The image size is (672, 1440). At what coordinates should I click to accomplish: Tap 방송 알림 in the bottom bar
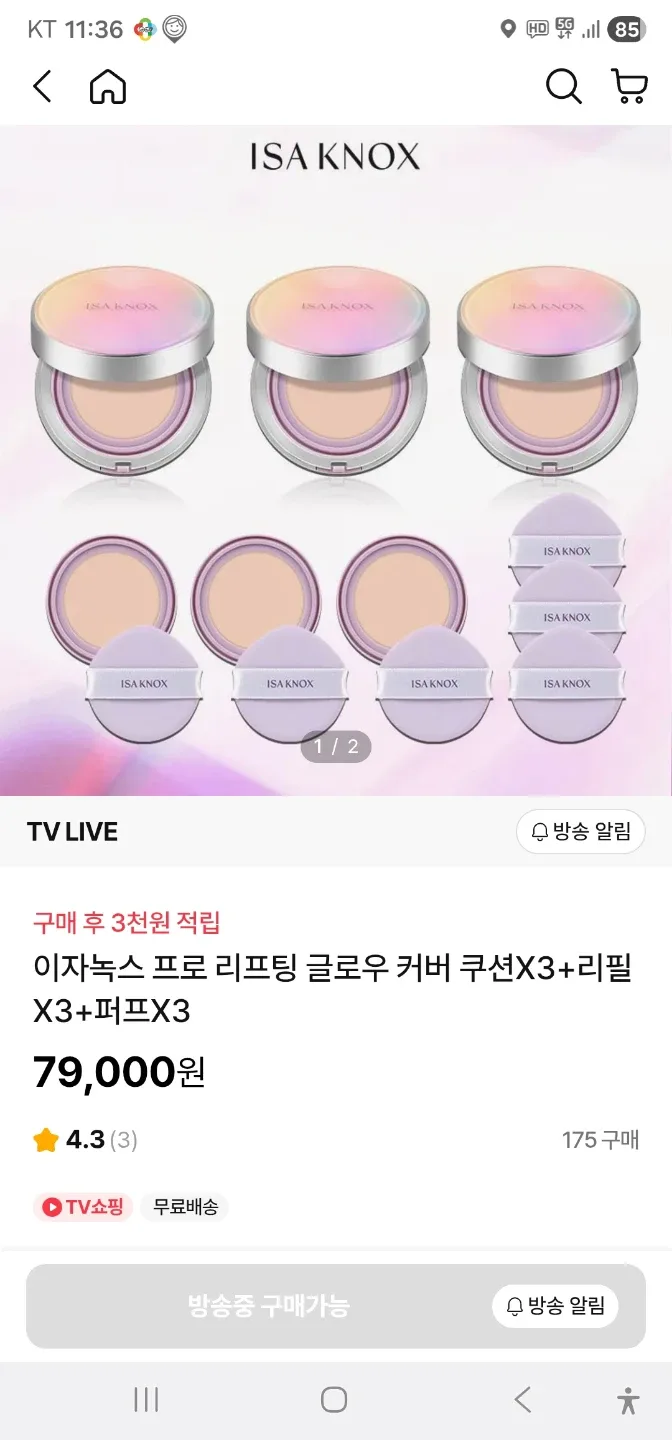click(555, 1306)
